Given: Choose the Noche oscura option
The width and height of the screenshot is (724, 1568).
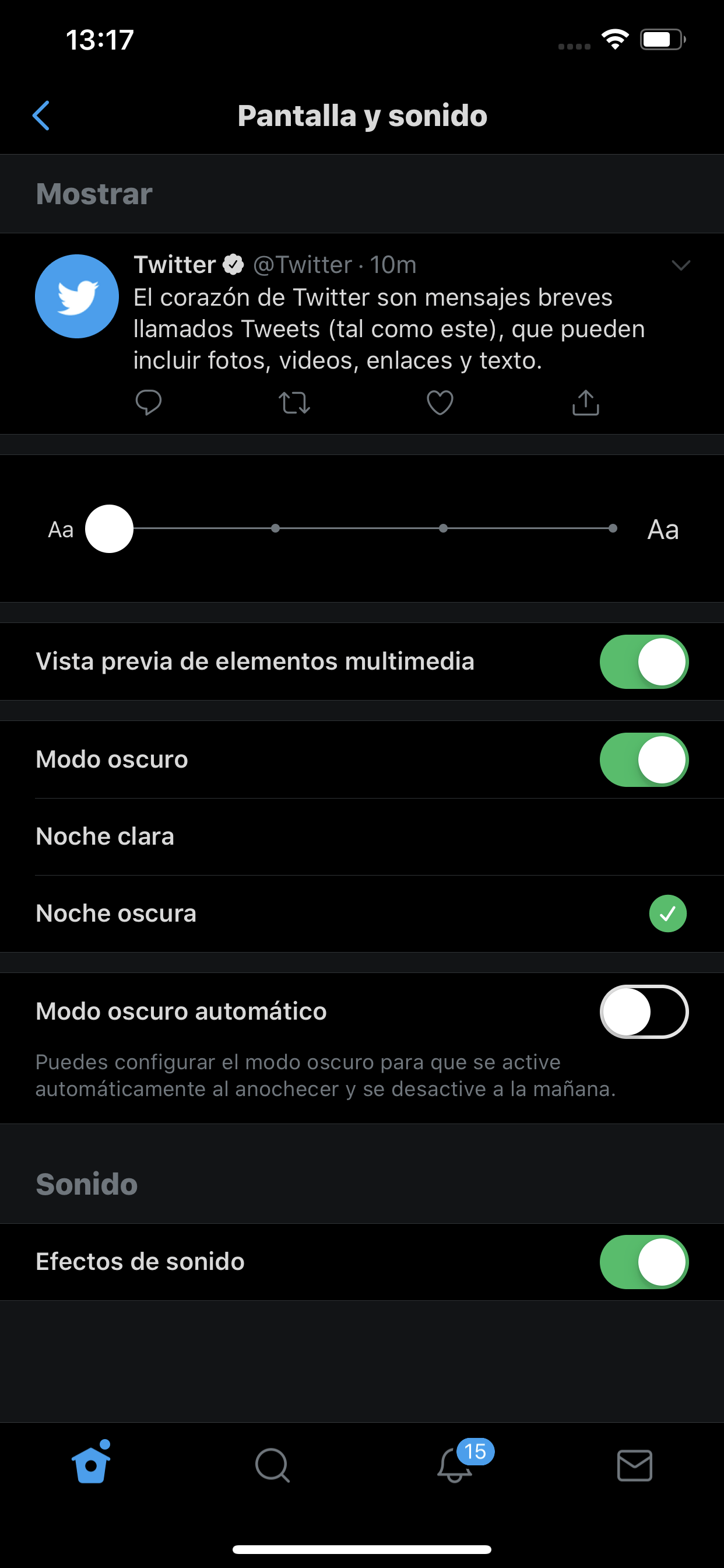Looking at the screenshot, I should click(361, 913).
